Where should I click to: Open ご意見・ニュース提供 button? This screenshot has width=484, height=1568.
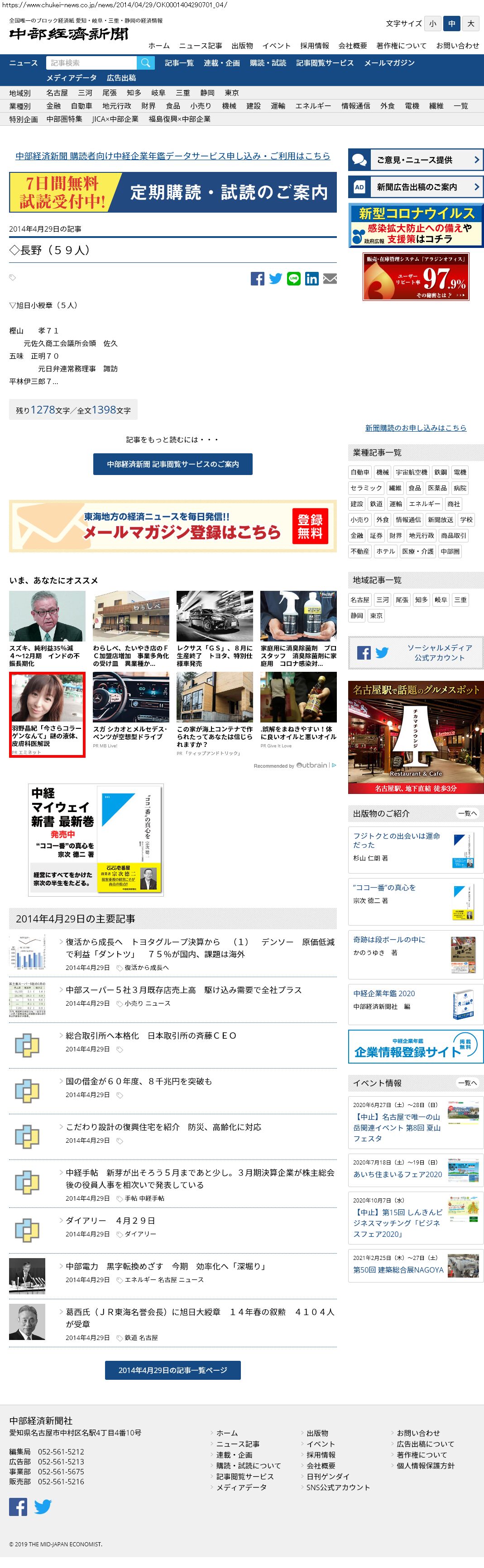(x=415, y=160)
